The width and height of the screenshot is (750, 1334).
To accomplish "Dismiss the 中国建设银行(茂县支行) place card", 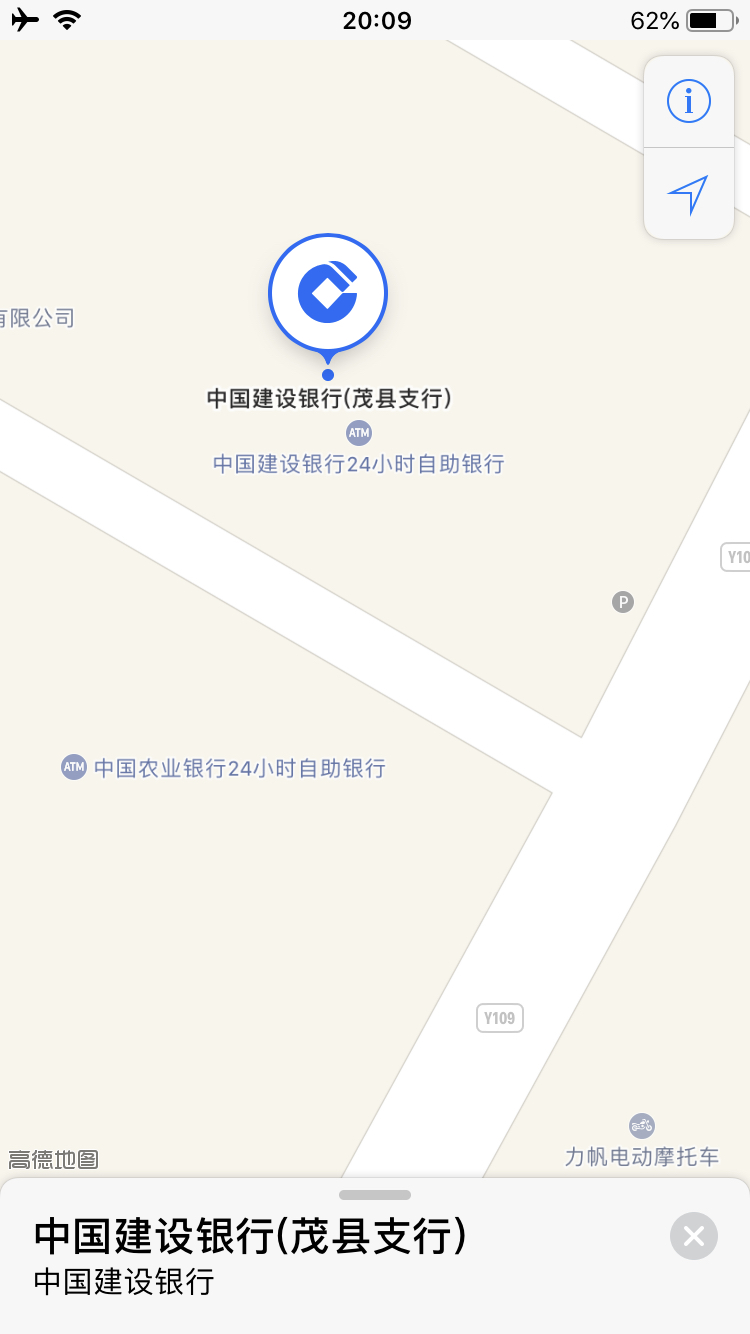I will (x=694, y=1237).
